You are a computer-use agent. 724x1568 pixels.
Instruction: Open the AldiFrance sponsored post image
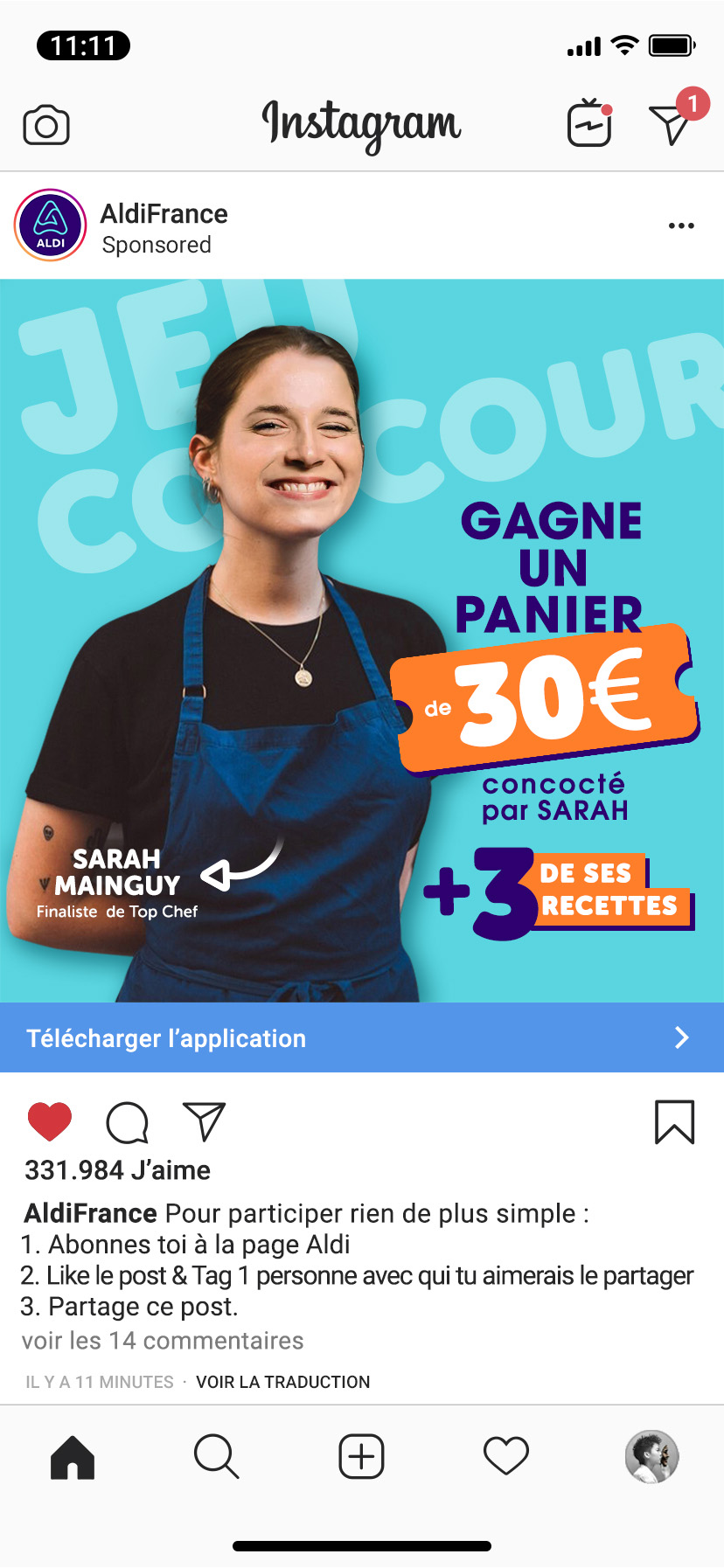(x=362, y=640)
